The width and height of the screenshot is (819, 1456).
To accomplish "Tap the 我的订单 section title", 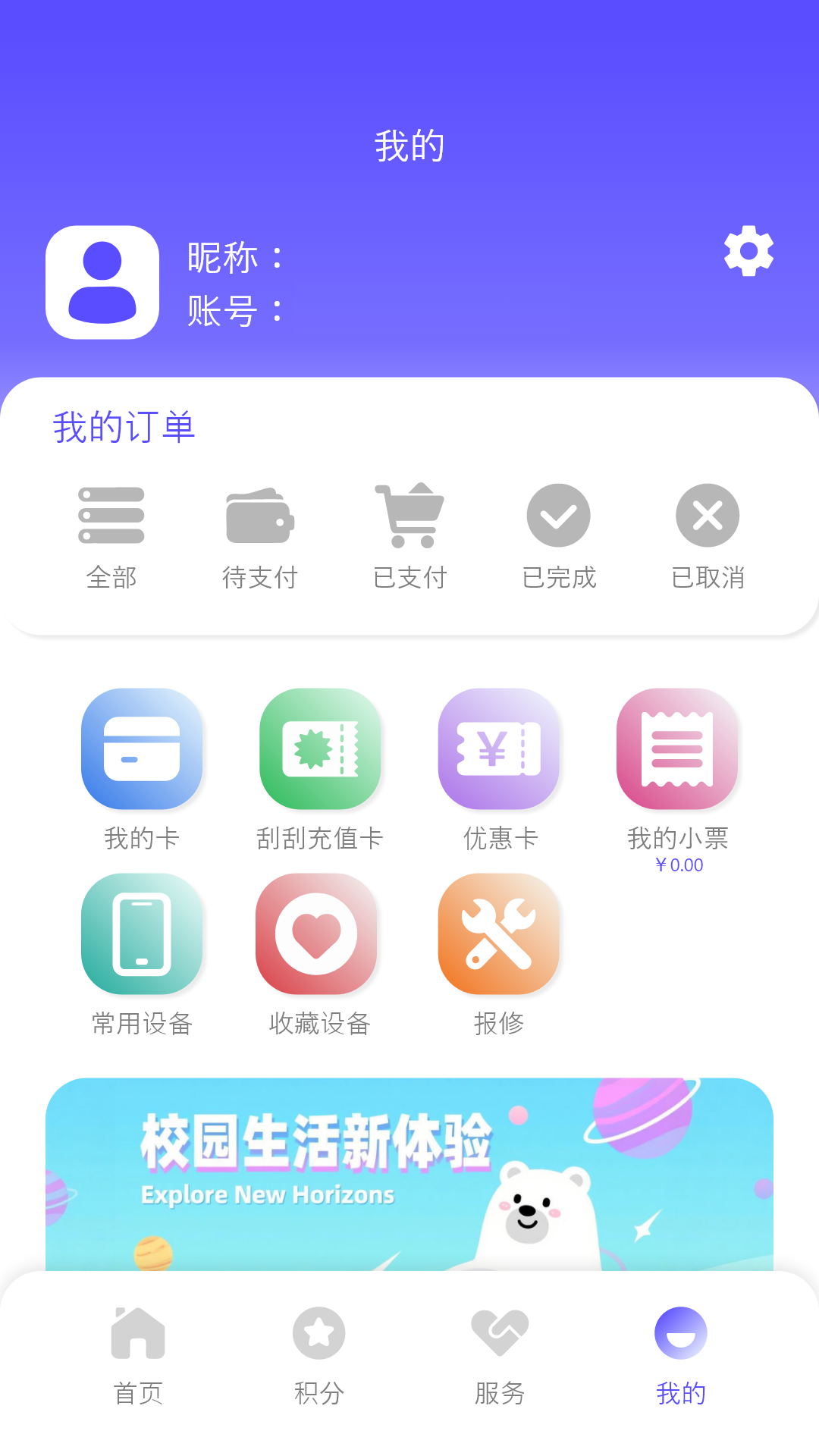I will [124, 428].
